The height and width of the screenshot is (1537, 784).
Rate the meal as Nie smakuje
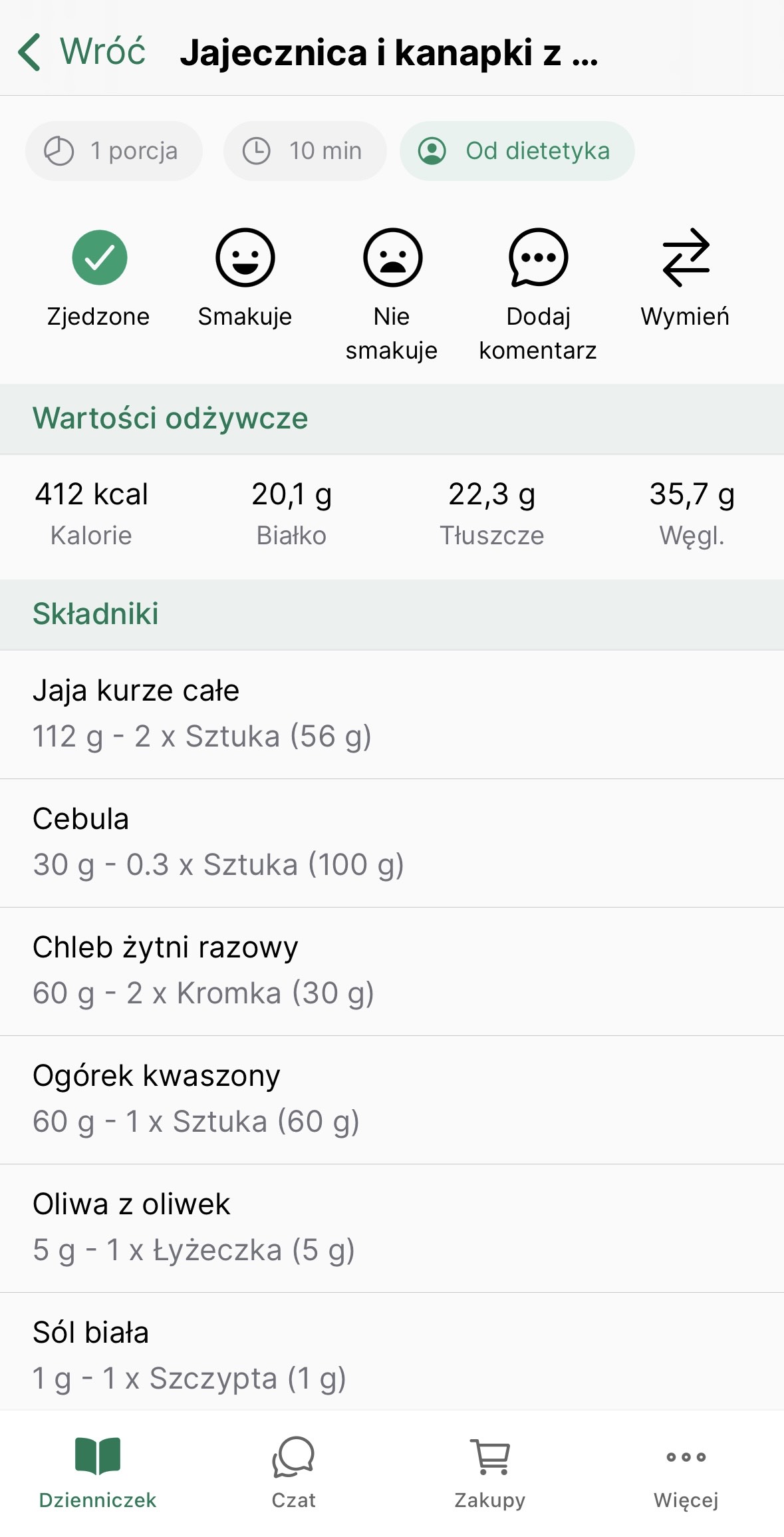tap(392, 257)
